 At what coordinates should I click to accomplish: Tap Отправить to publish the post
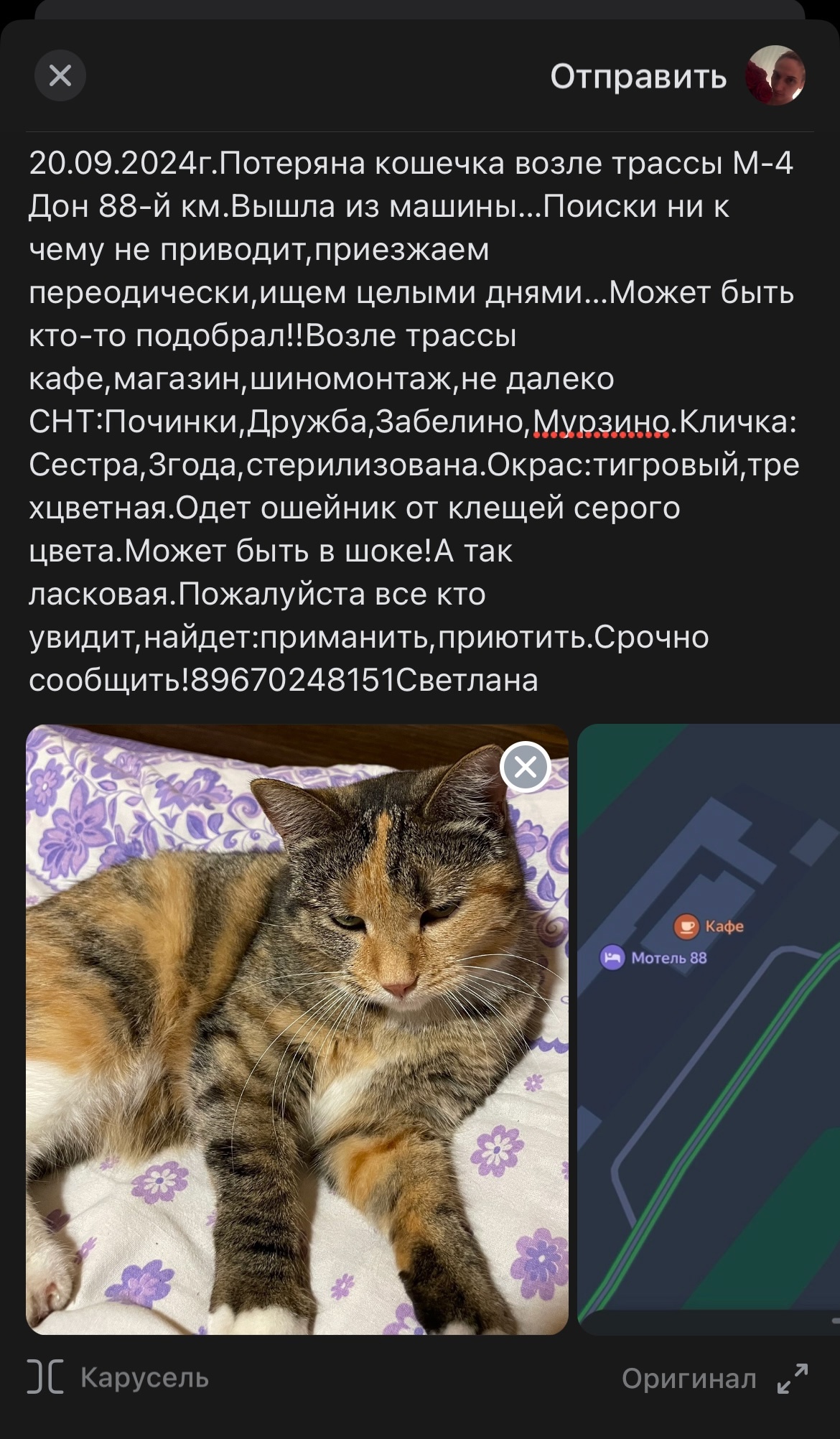pos(638,76)
